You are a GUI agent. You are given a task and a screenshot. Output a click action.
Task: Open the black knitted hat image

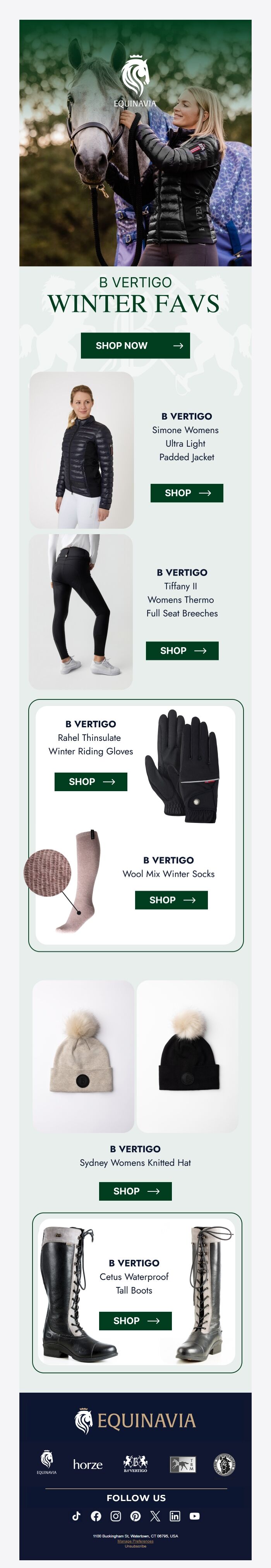pyautogui.click(x=187, y=1056)
